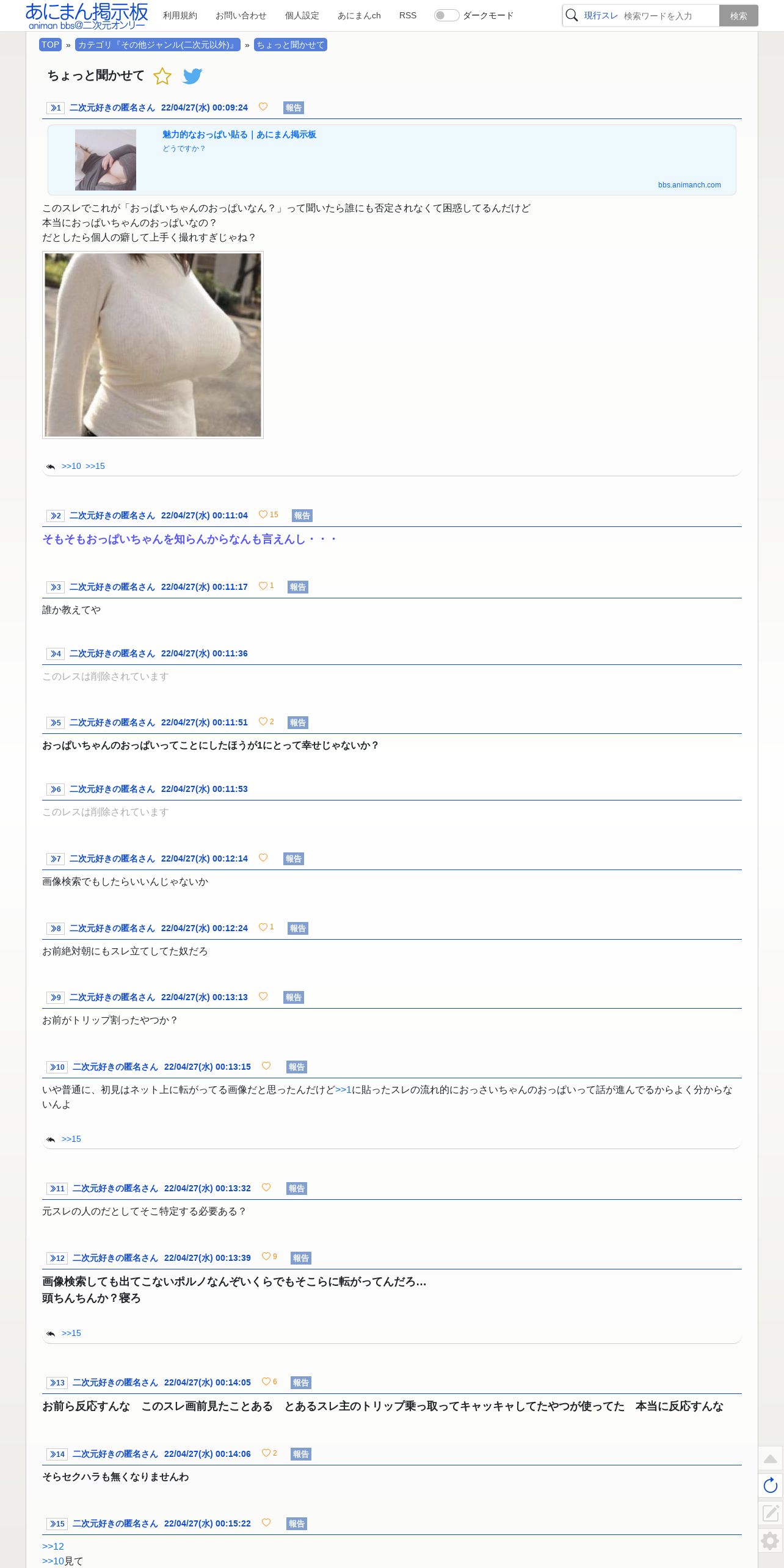784x1568 pixels.
Task: Open the お問い合わせ page
Action: tap(241, 15)
